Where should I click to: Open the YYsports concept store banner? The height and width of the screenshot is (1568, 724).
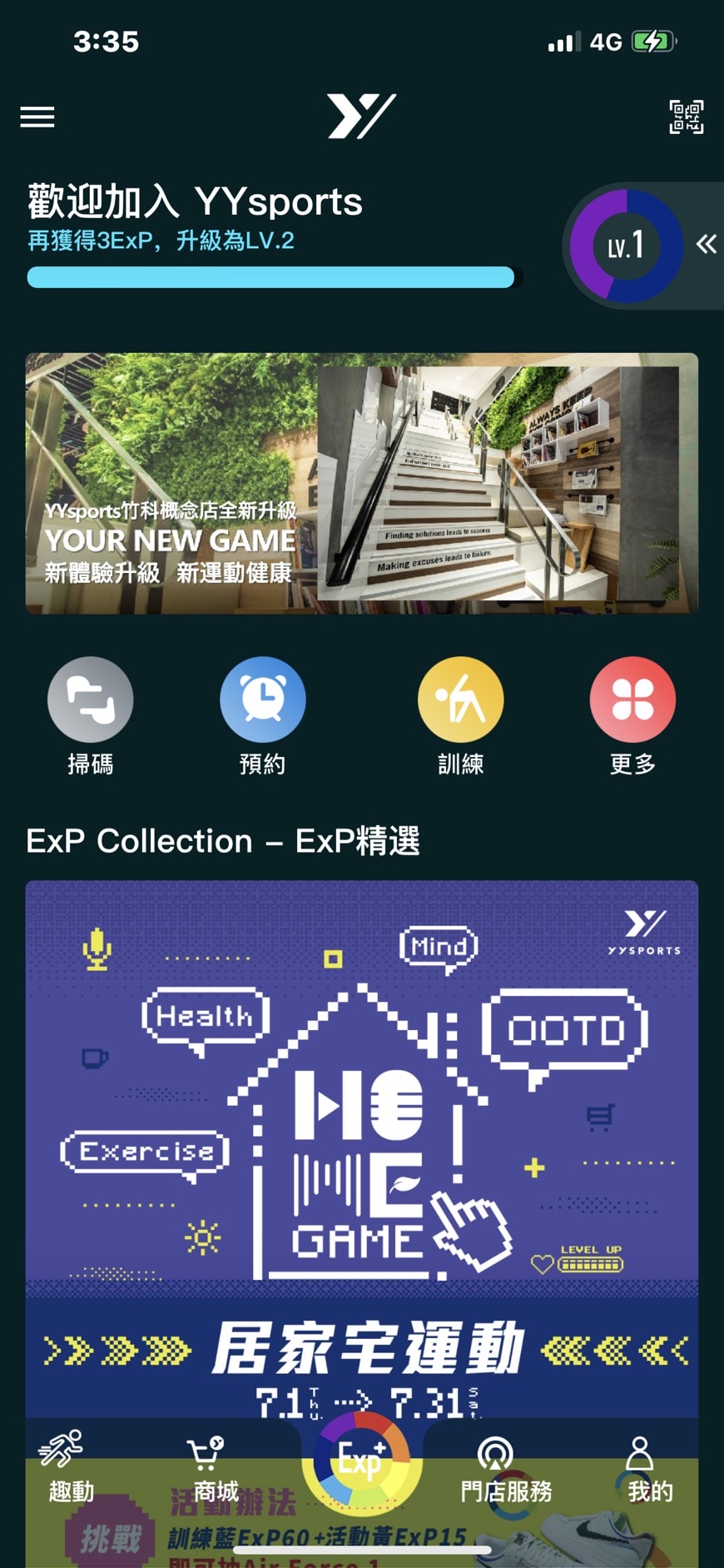pos(361,483)
